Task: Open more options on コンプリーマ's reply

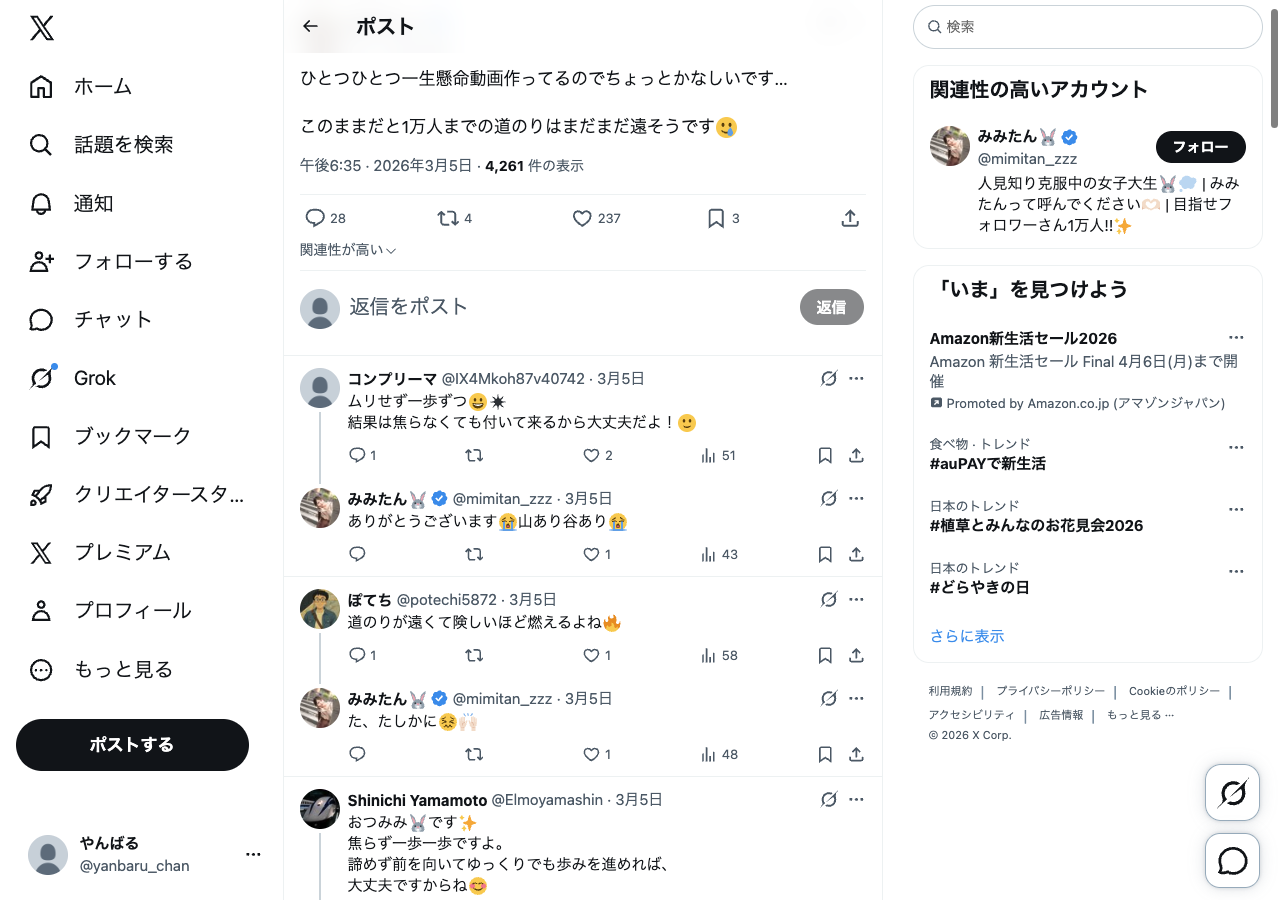Action: (856, 378)
